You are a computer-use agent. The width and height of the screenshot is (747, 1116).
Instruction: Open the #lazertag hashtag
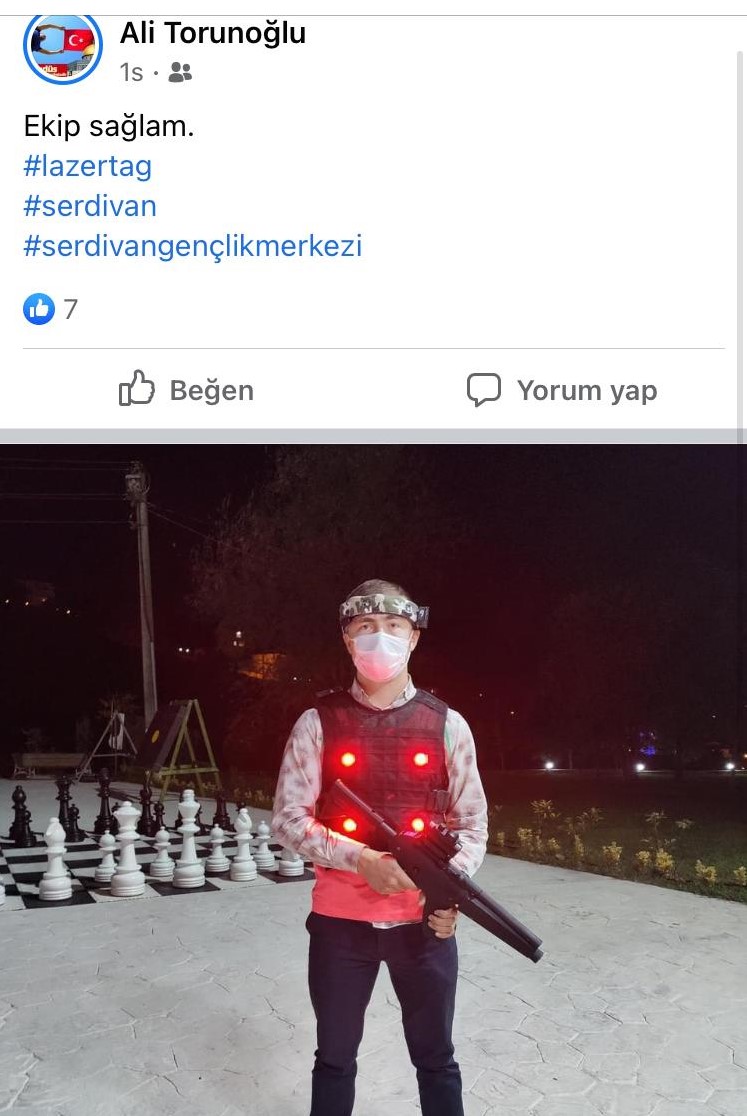pos(87,165)
